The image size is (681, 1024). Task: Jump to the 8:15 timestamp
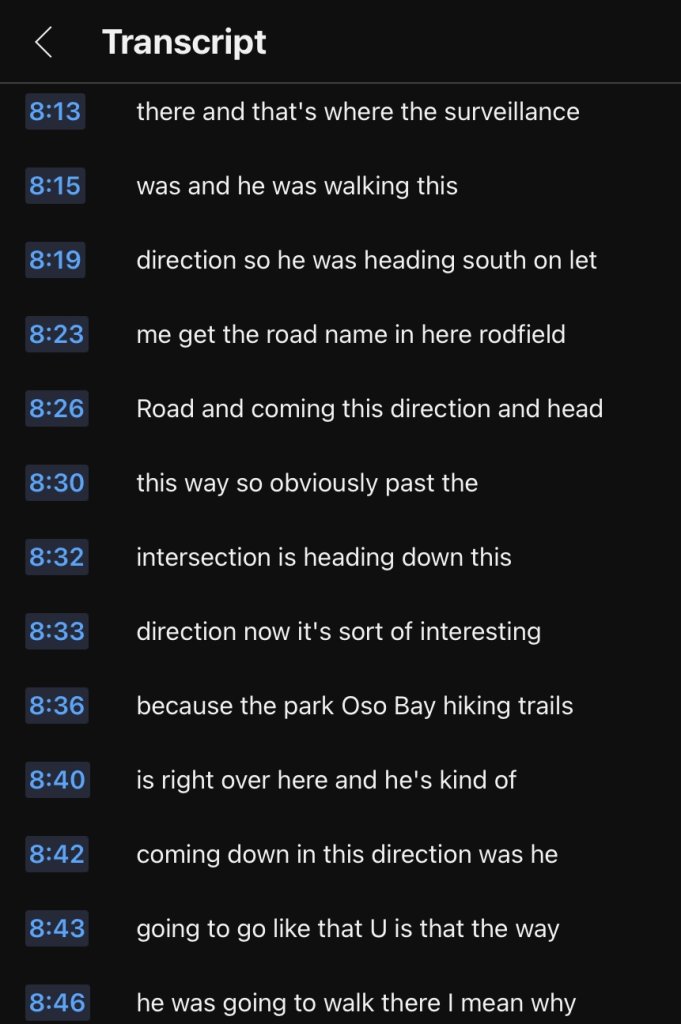pyautogui.click(x=55, y=186)
